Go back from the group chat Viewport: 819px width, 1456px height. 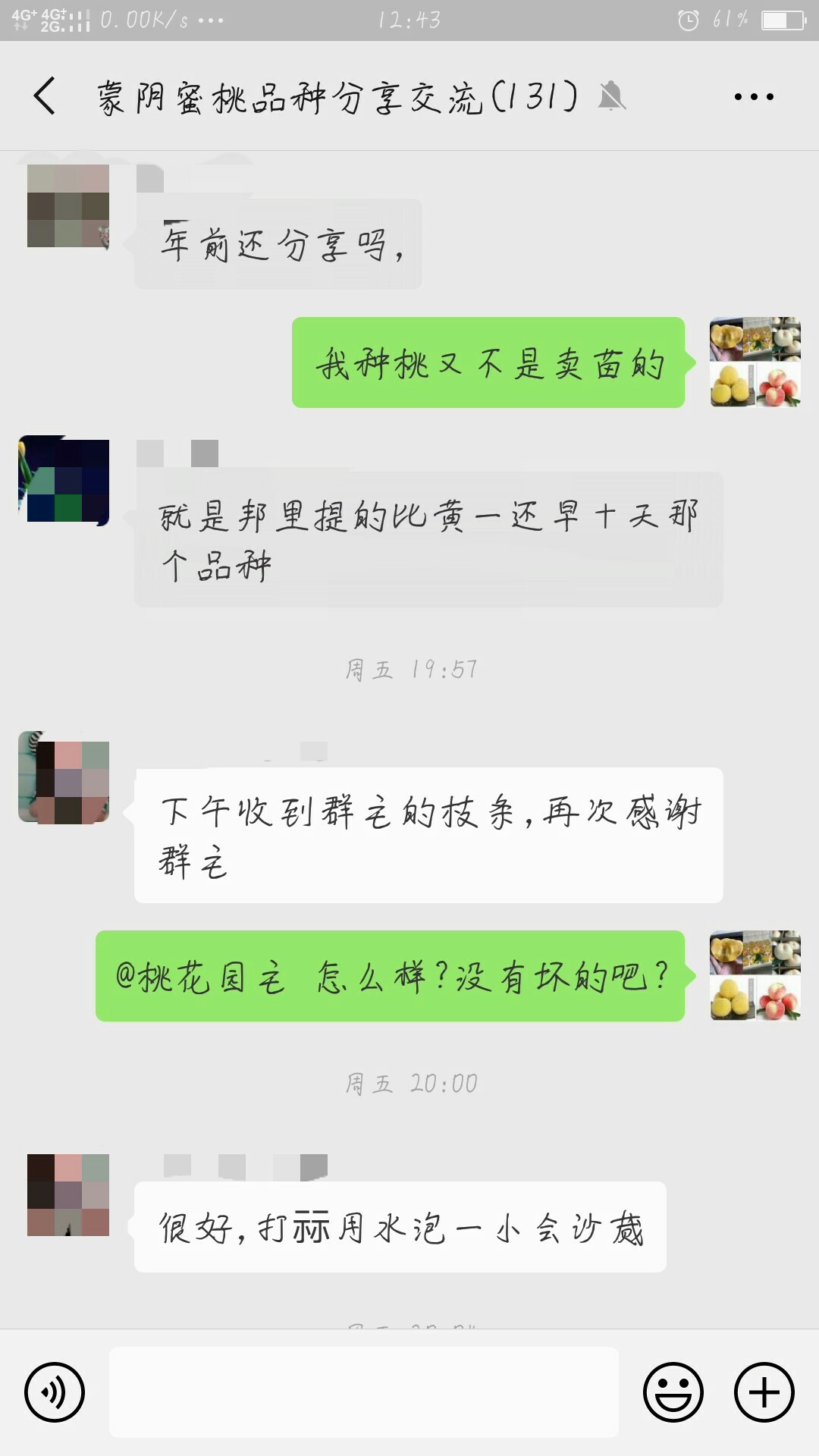tap(45, 96)
